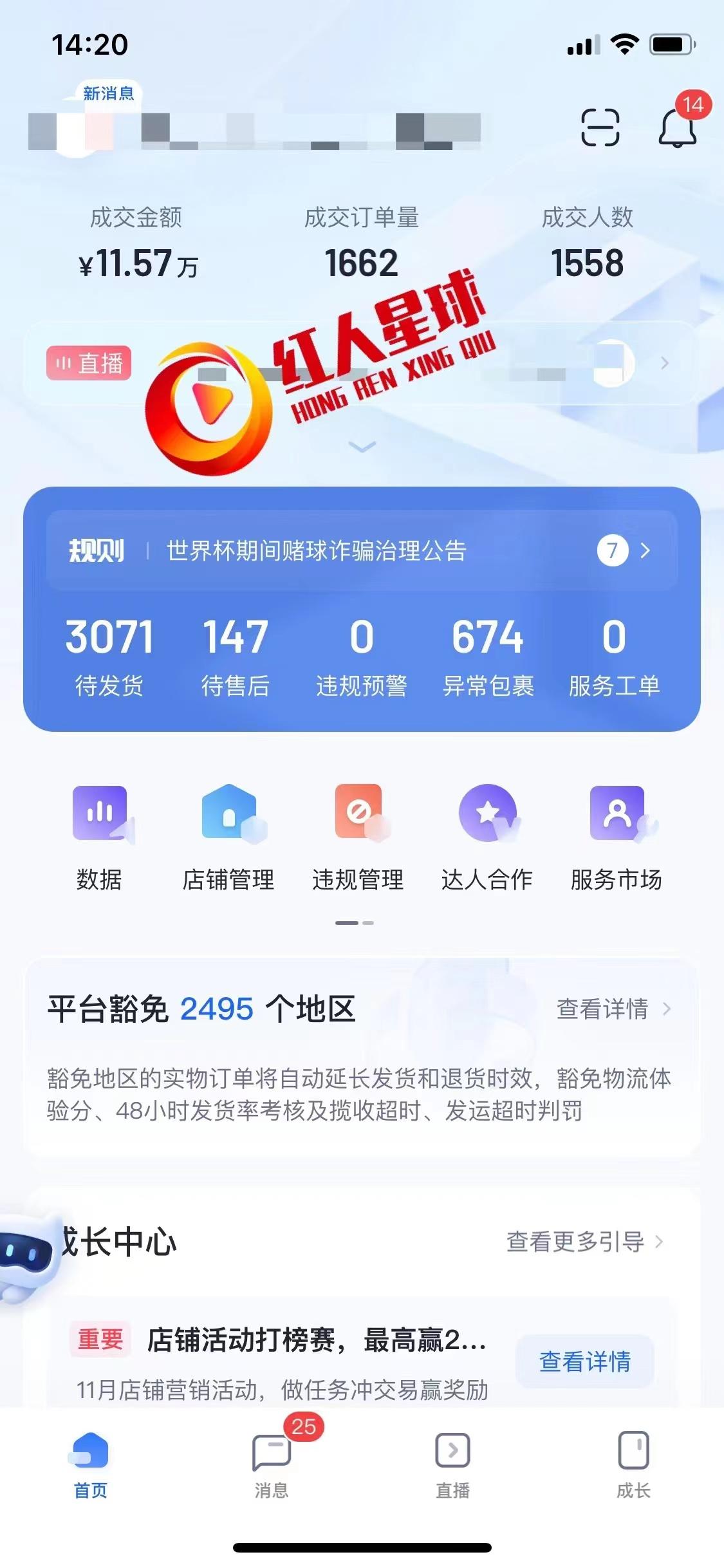Open the notifications bell
The height and width of the screenshot is (1568, 724).
click(x=678, y=127)
